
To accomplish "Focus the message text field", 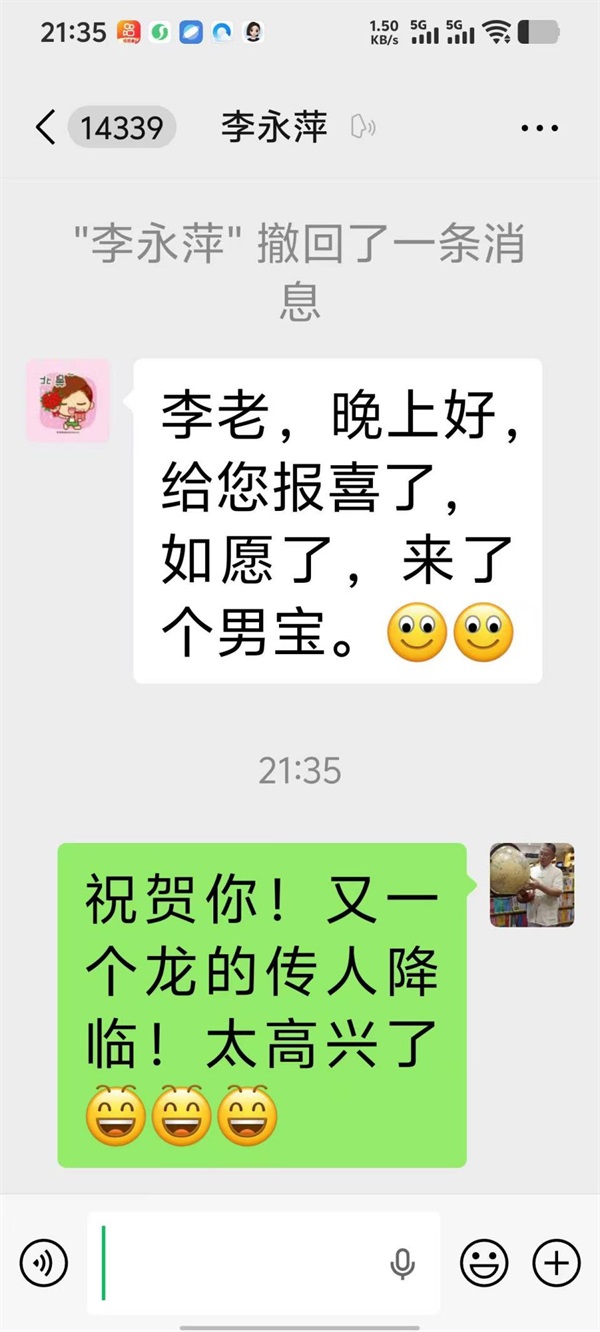I will pos(240,1264).
